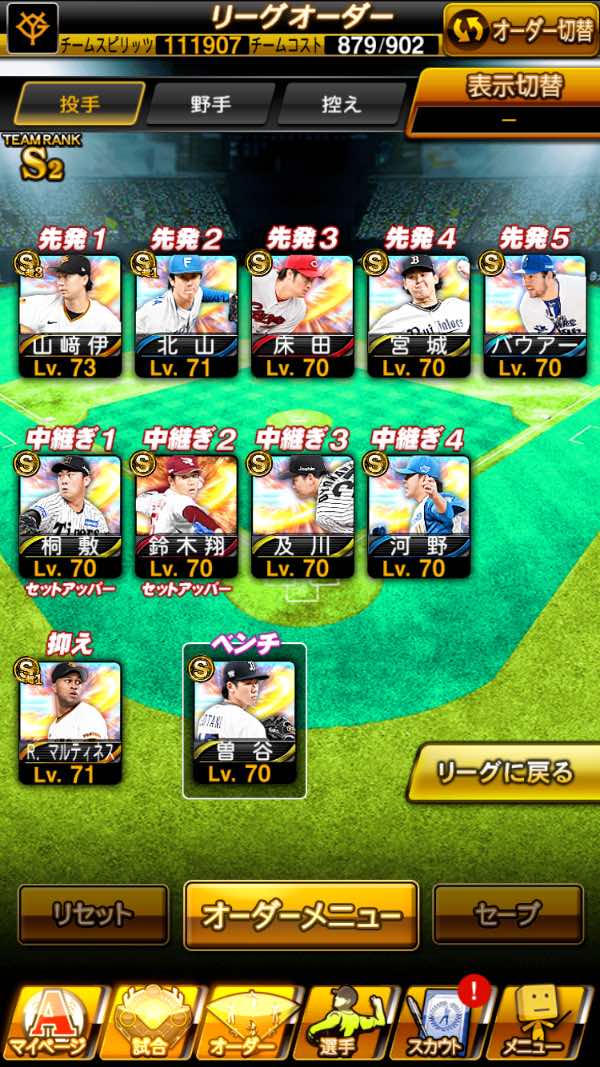Select the 投手 tab
The image size is (600, 1067).
pos(80,104)
